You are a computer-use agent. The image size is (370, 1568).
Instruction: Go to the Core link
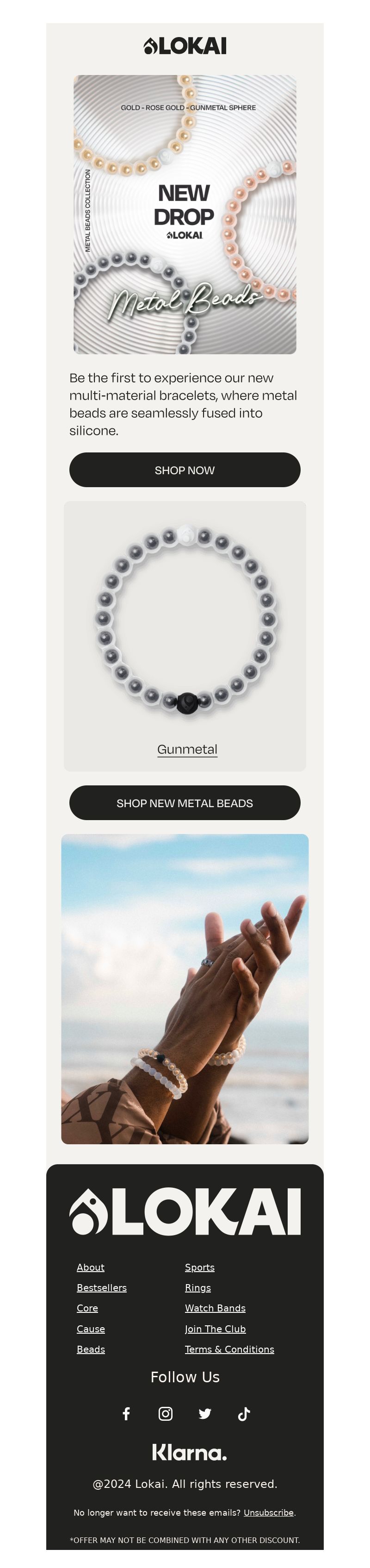[x=87, y=1308]
